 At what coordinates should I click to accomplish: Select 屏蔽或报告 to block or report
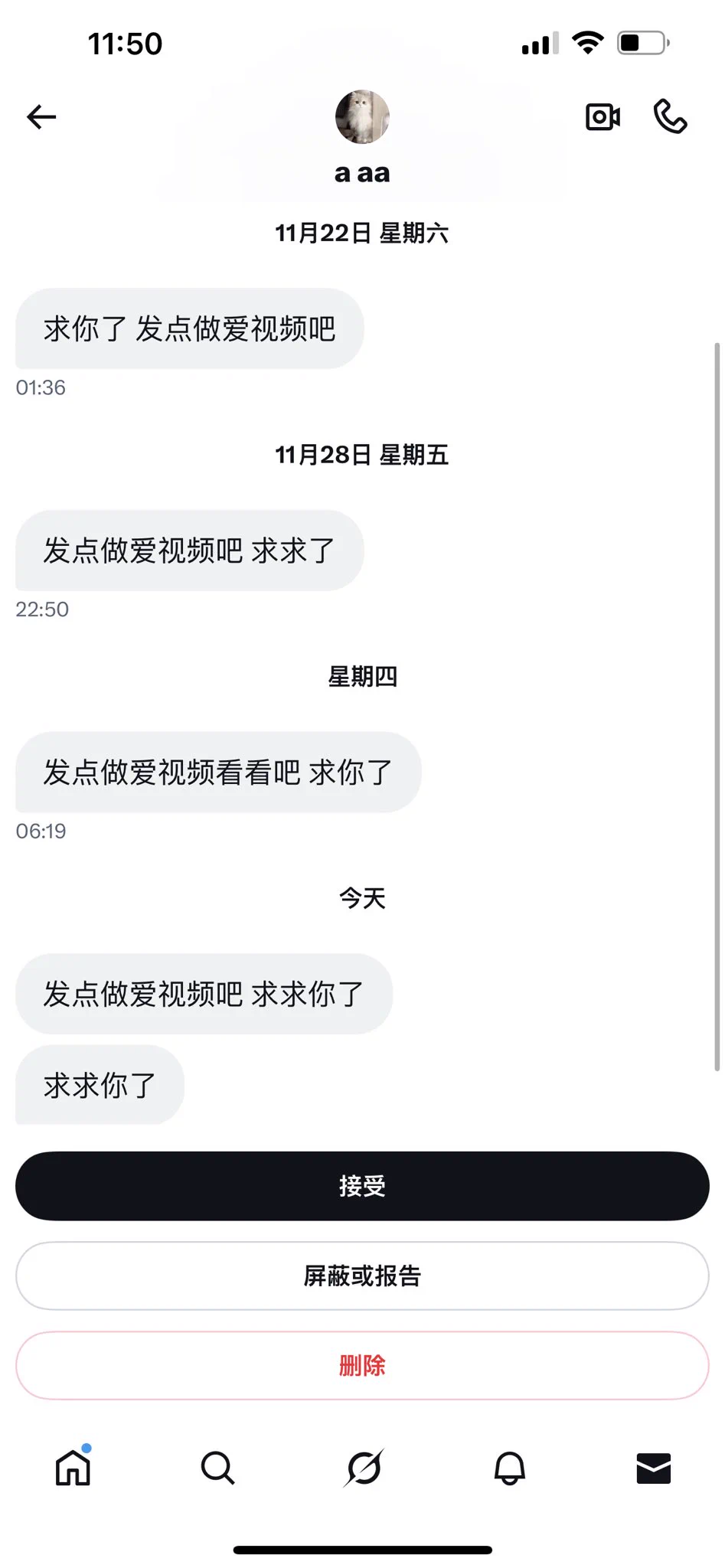362,1276
